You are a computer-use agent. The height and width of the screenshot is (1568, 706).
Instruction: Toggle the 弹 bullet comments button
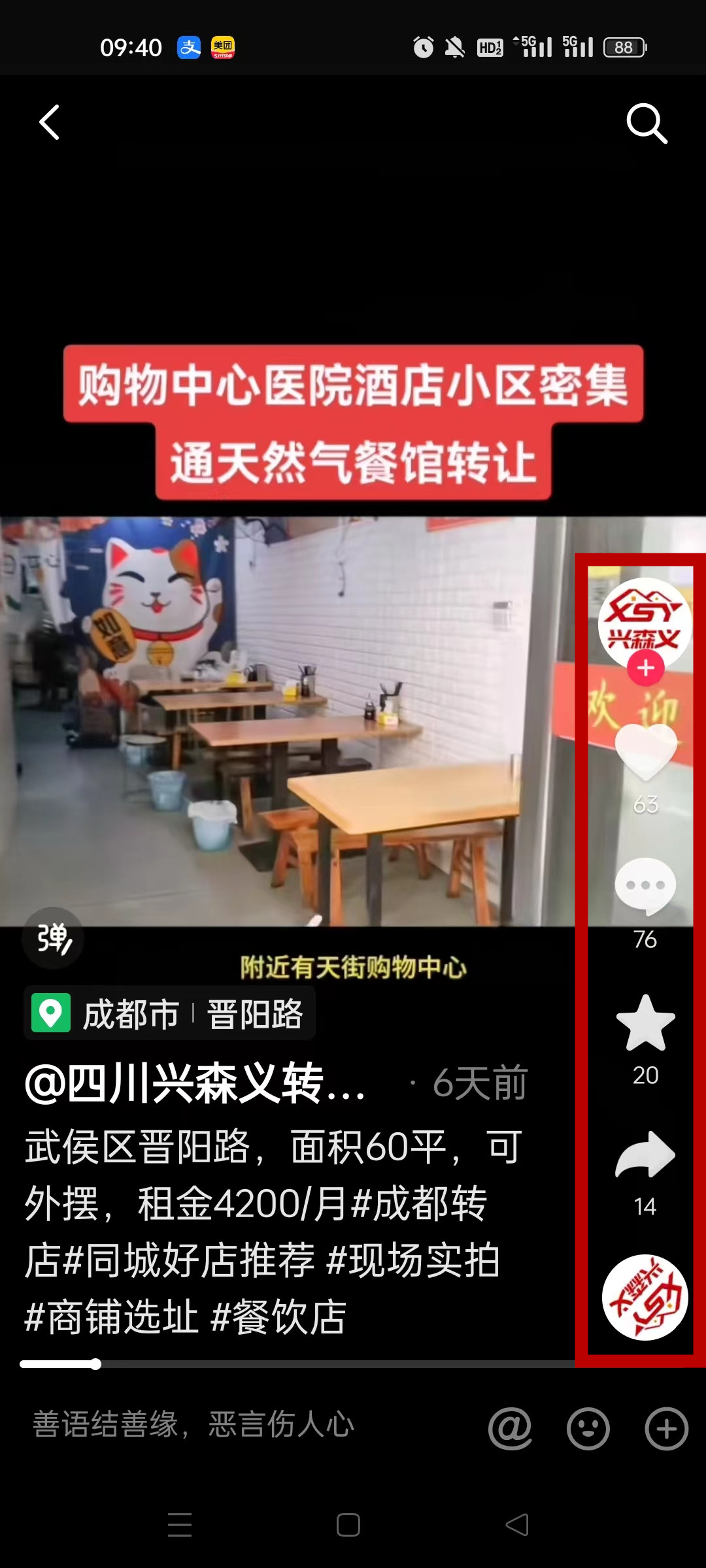point(53,938)
